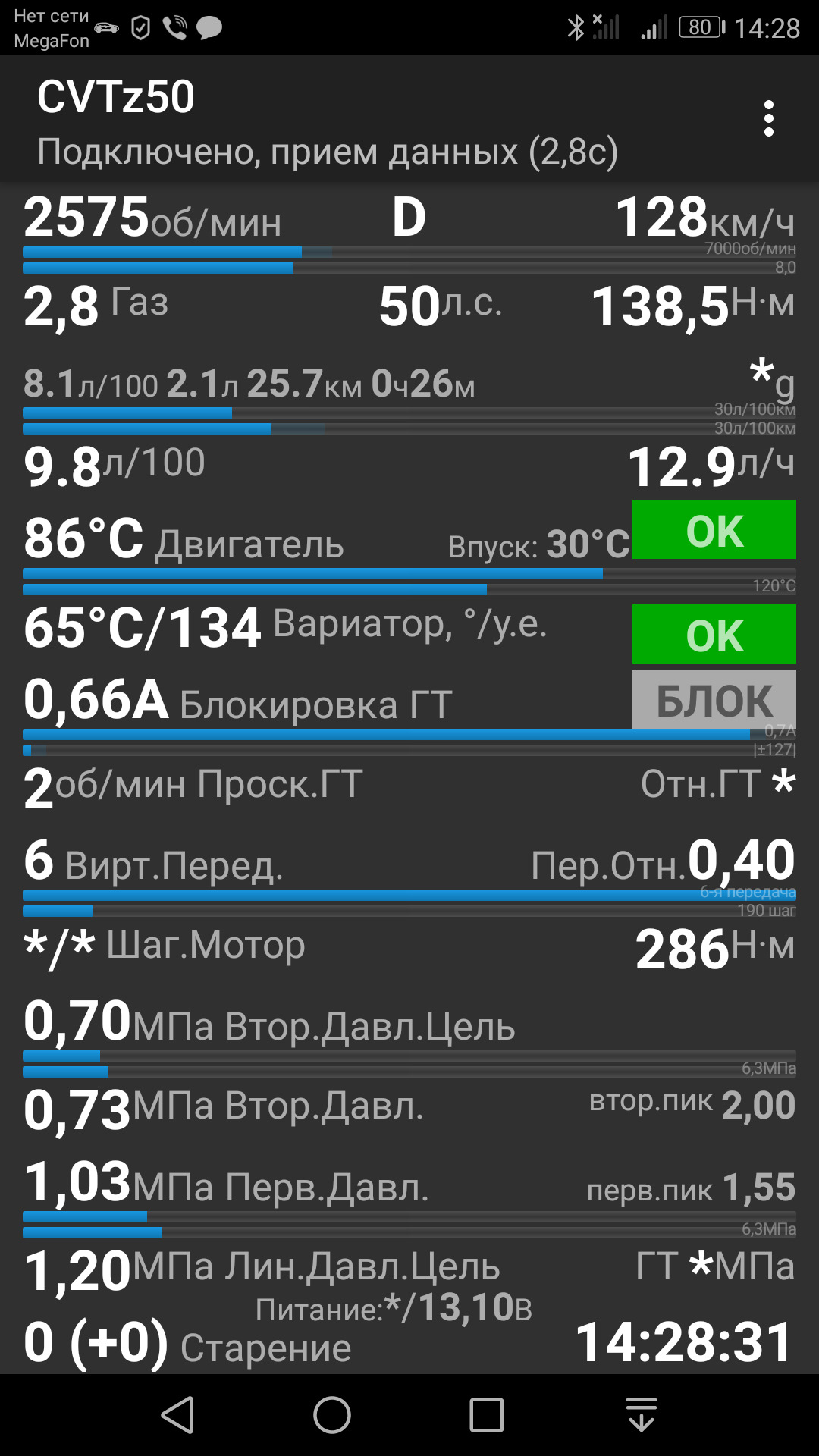Image resolution: width=819 pixels, height=1456 pixels.
Task: Return to the home screen
Action: click(x=332, y=1414)
